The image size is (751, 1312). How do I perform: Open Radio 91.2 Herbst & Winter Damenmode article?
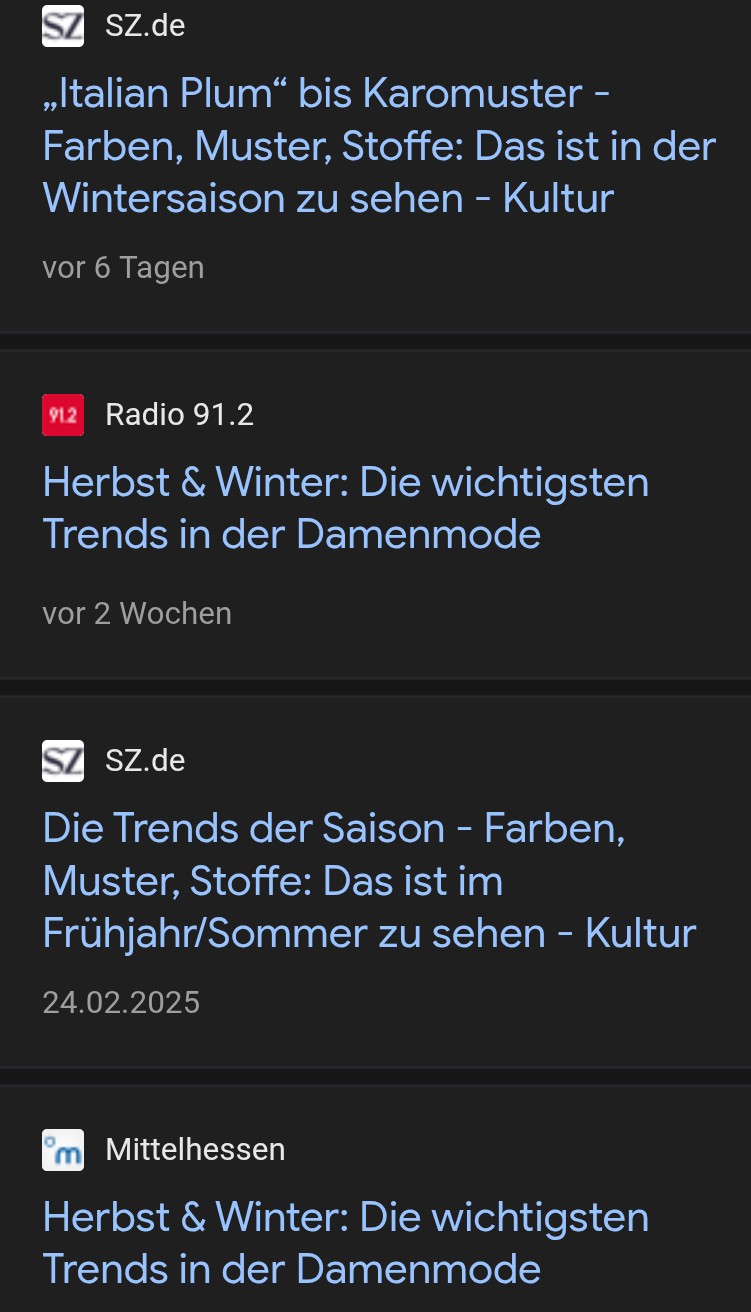pyautogui.click(x=345, y=508)
